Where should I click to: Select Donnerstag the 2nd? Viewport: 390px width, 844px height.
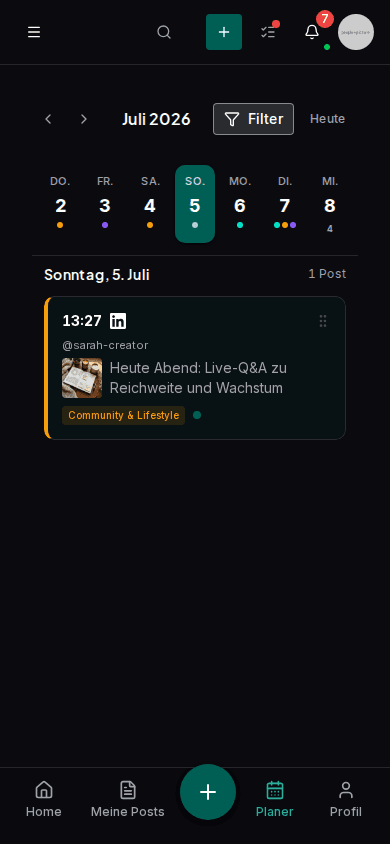point(60,203)
